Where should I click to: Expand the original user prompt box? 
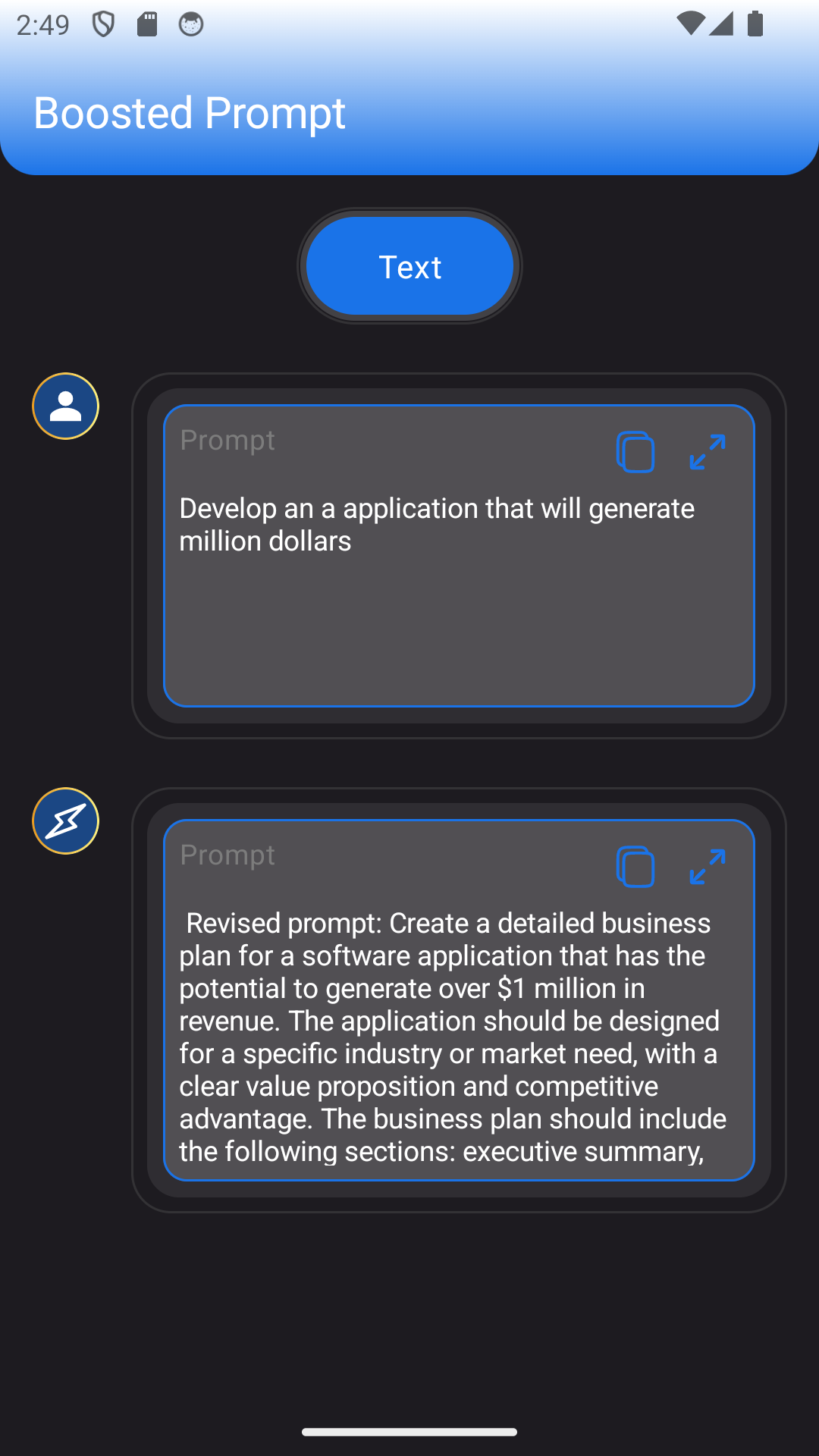pyautogui.click(x=708, y=452)
